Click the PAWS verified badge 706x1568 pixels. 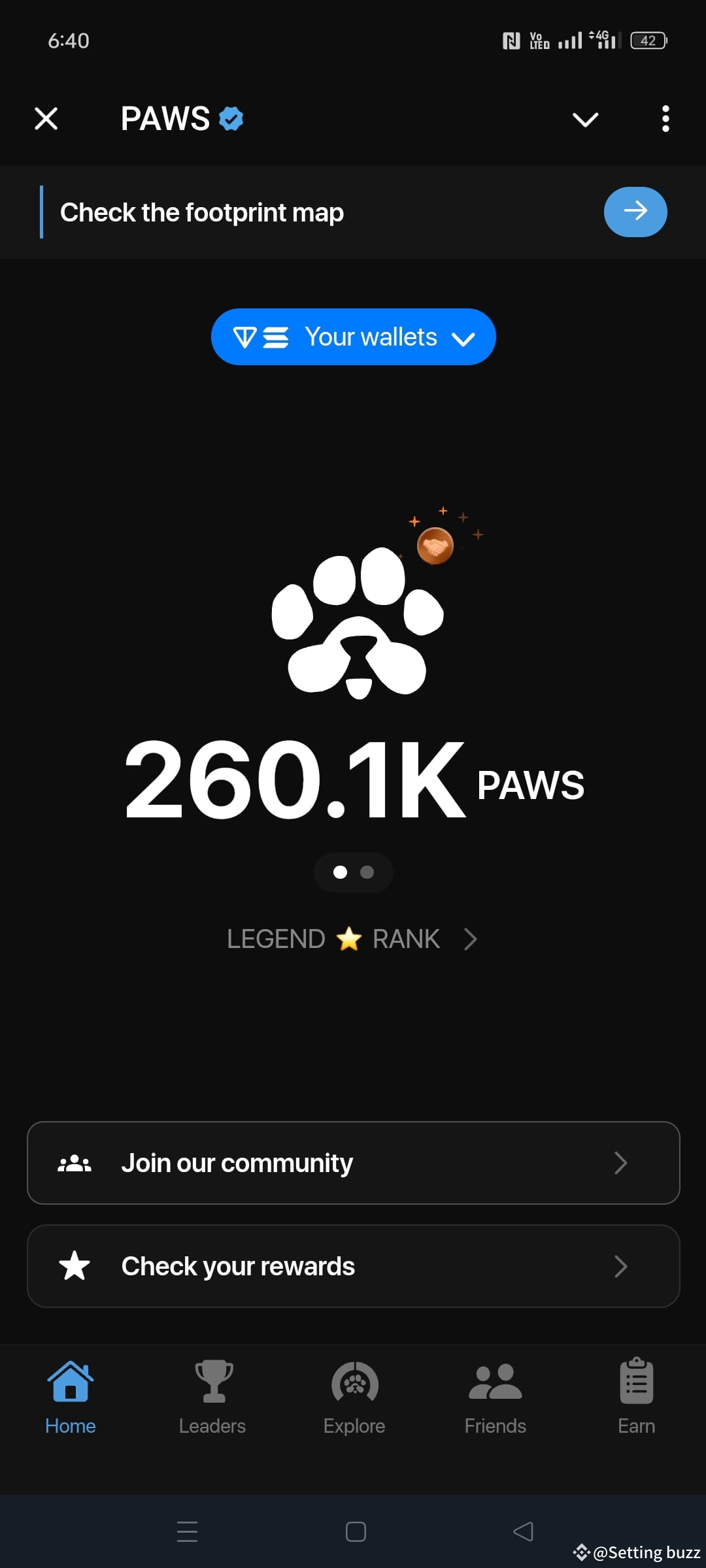point(230,118)
